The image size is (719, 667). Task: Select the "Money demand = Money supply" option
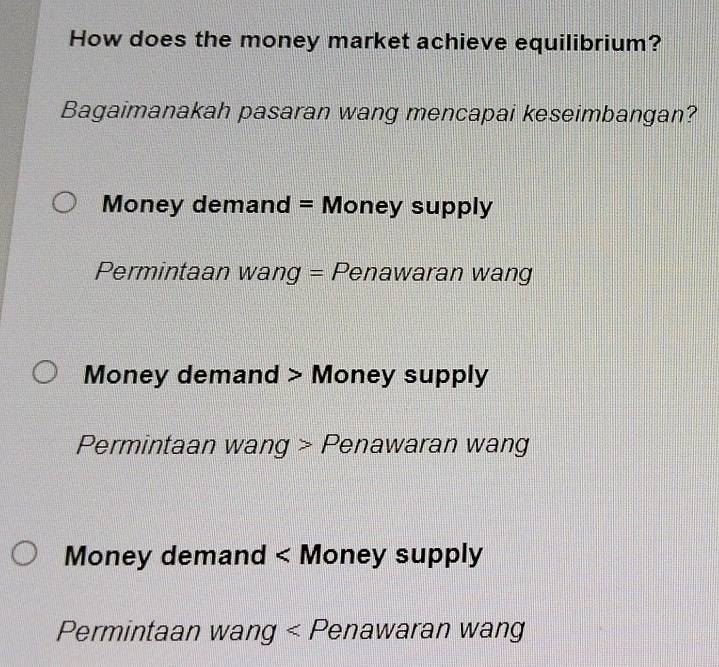tap(65, 205)
